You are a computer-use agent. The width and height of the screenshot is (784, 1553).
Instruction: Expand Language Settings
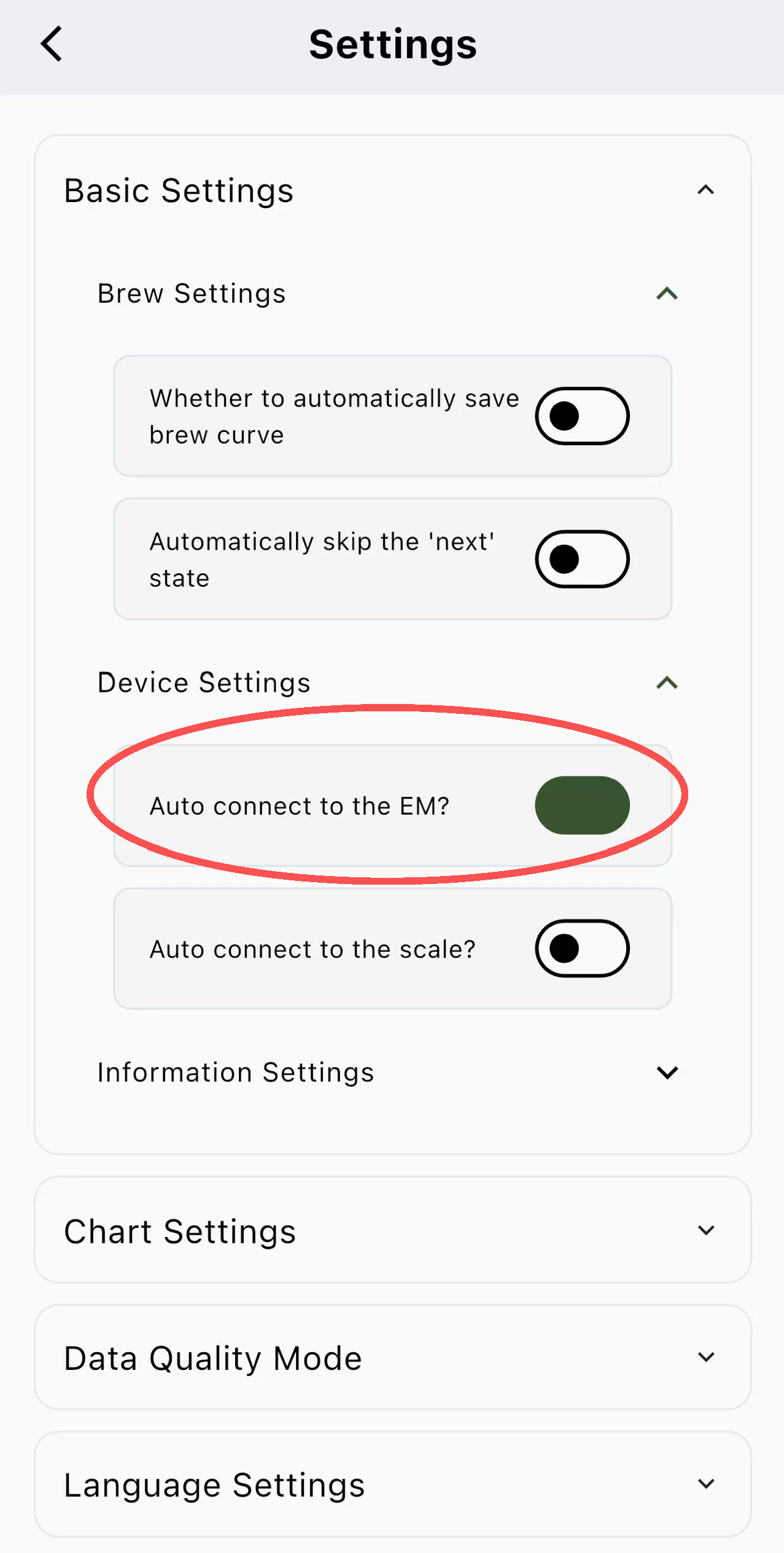coord(705,1484)
